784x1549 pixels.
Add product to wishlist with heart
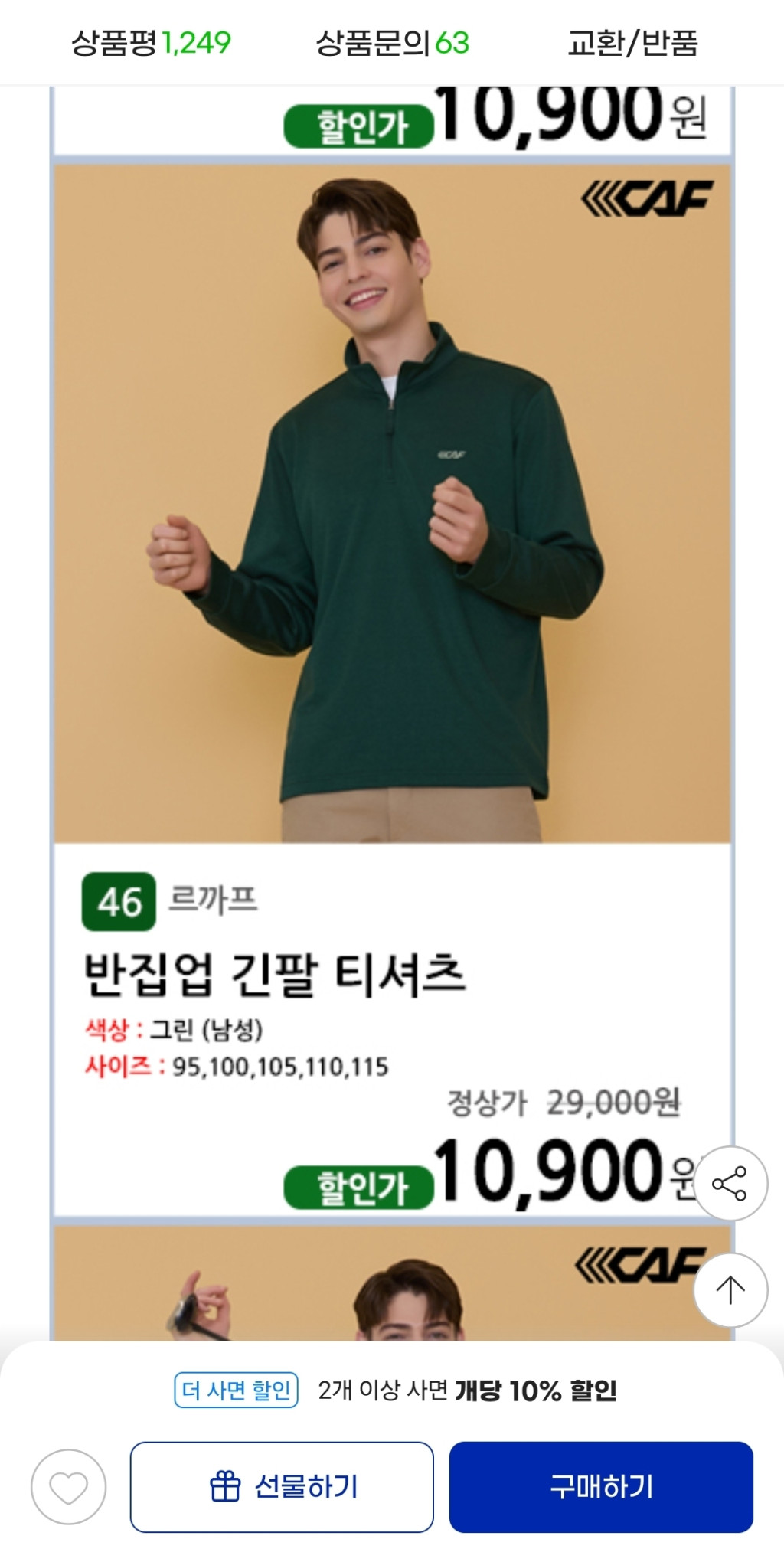[x=69, y=1487]
